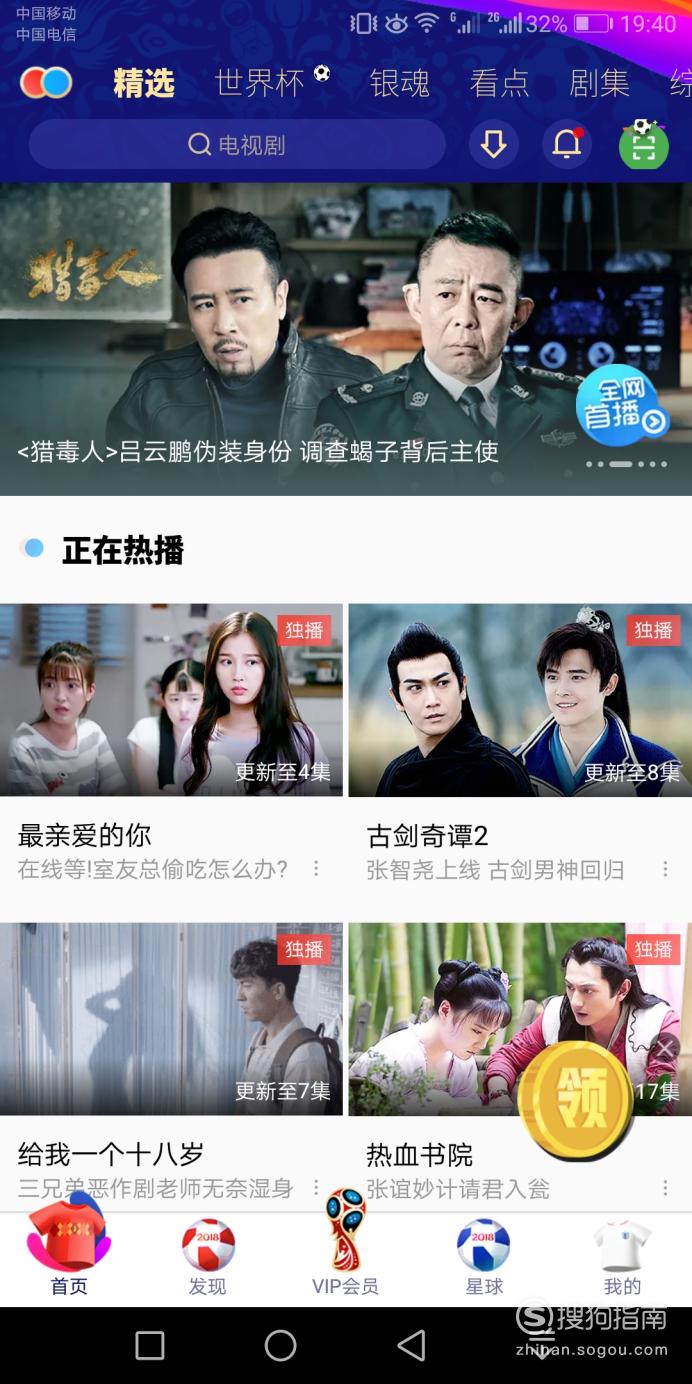Switch to the 星球 tab
Image resolution: width=692 pixels, height=1384 pixels.
pyautogui.click(x=484, y=1258)
